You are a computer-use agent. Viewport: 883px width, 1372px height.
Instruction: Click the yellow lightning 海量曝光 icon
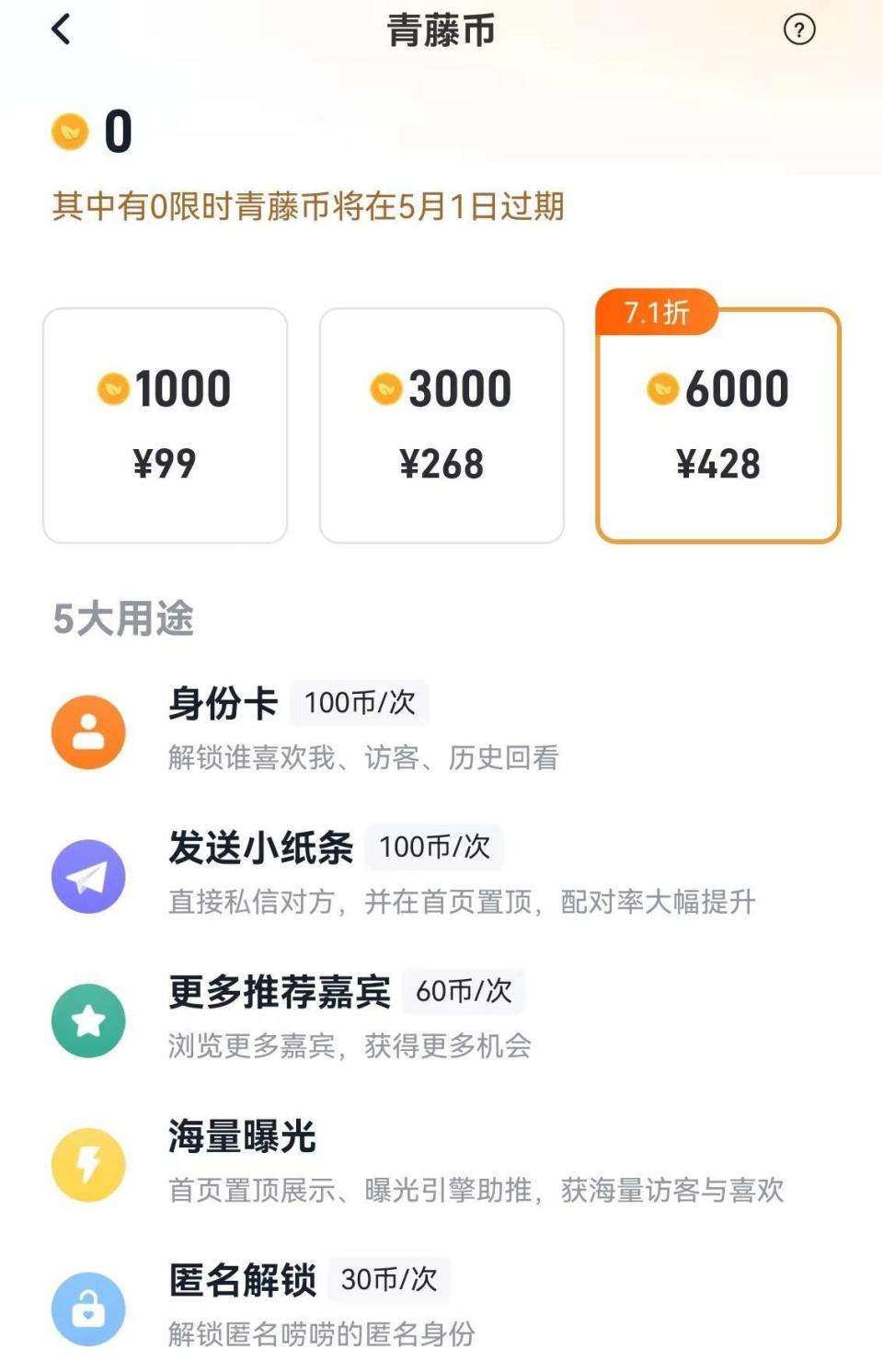(x=87, y=1164)
